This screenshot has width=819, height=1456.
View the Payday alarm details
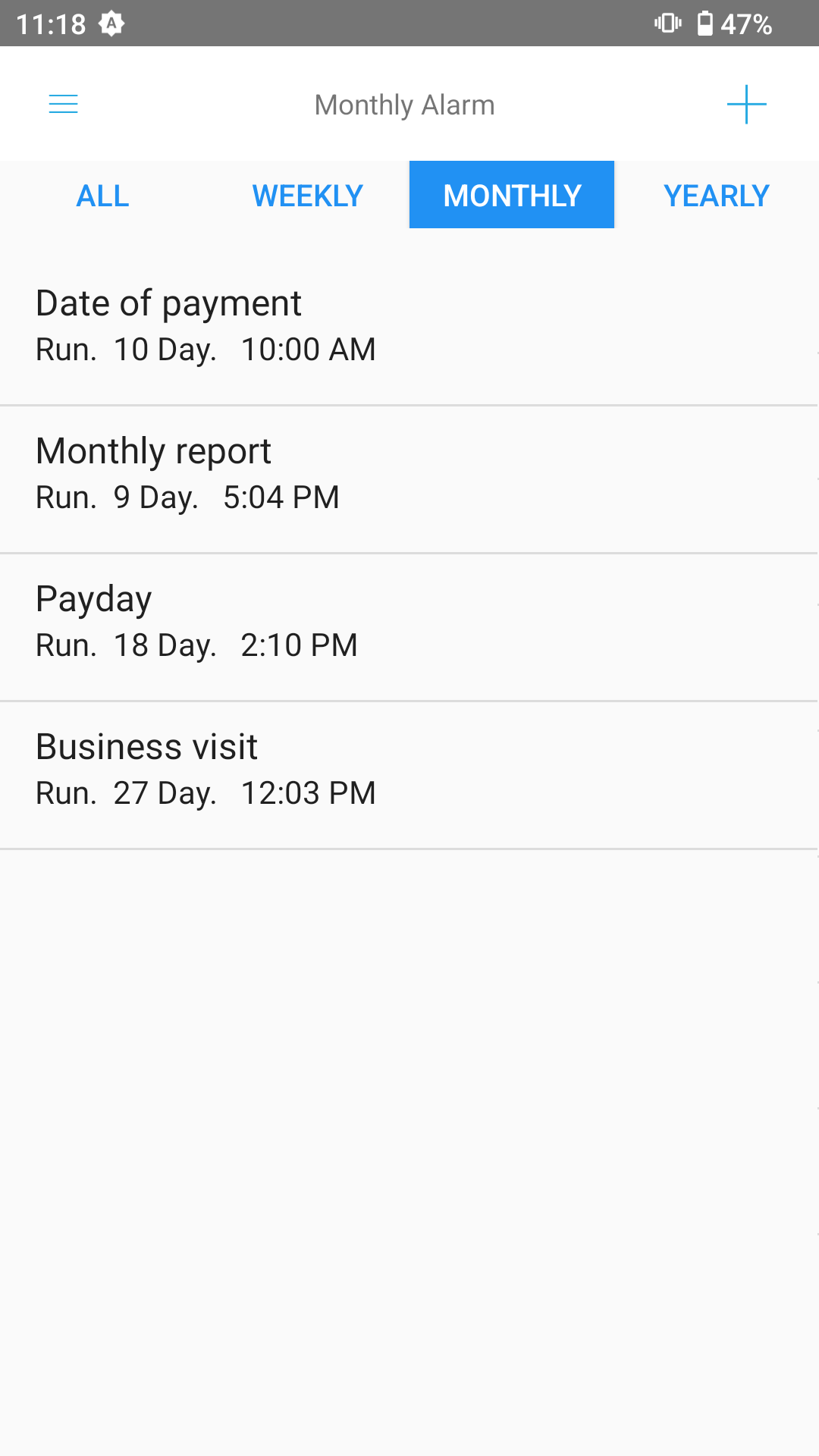(409, 622)
